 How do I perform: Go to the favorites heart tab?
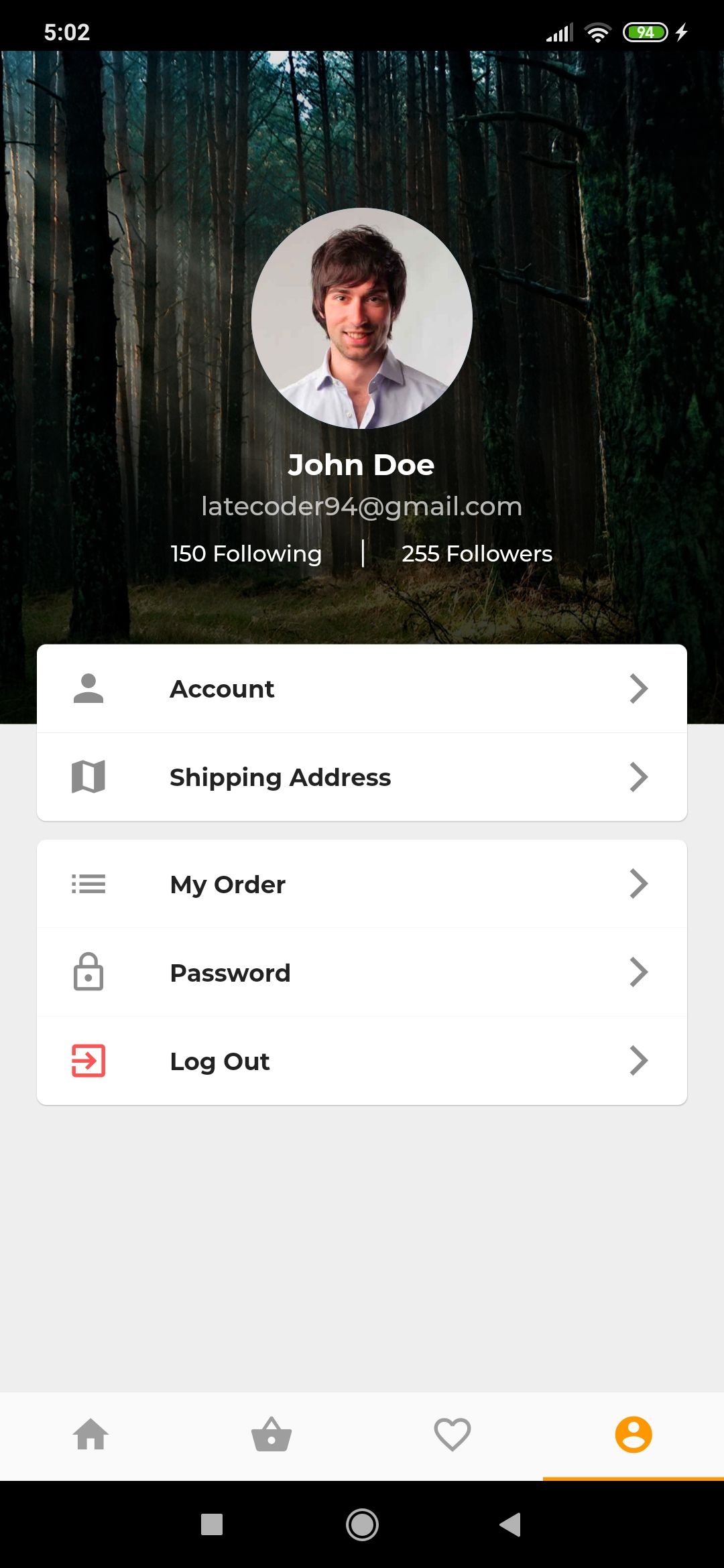(452, 1435)
